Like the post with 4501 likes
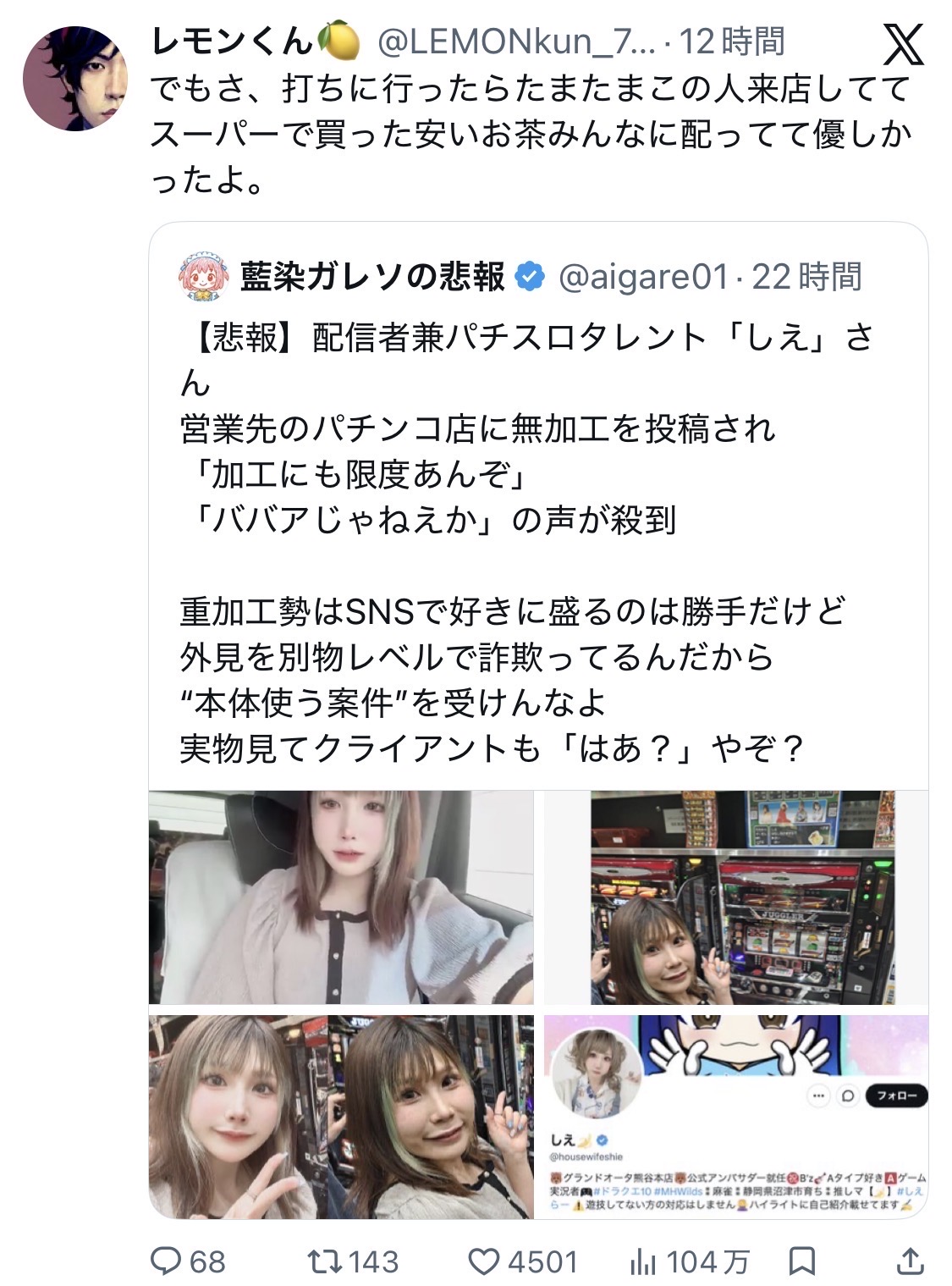The width and height of the screenshot is (952, 1286). [x=523, y=1261]
